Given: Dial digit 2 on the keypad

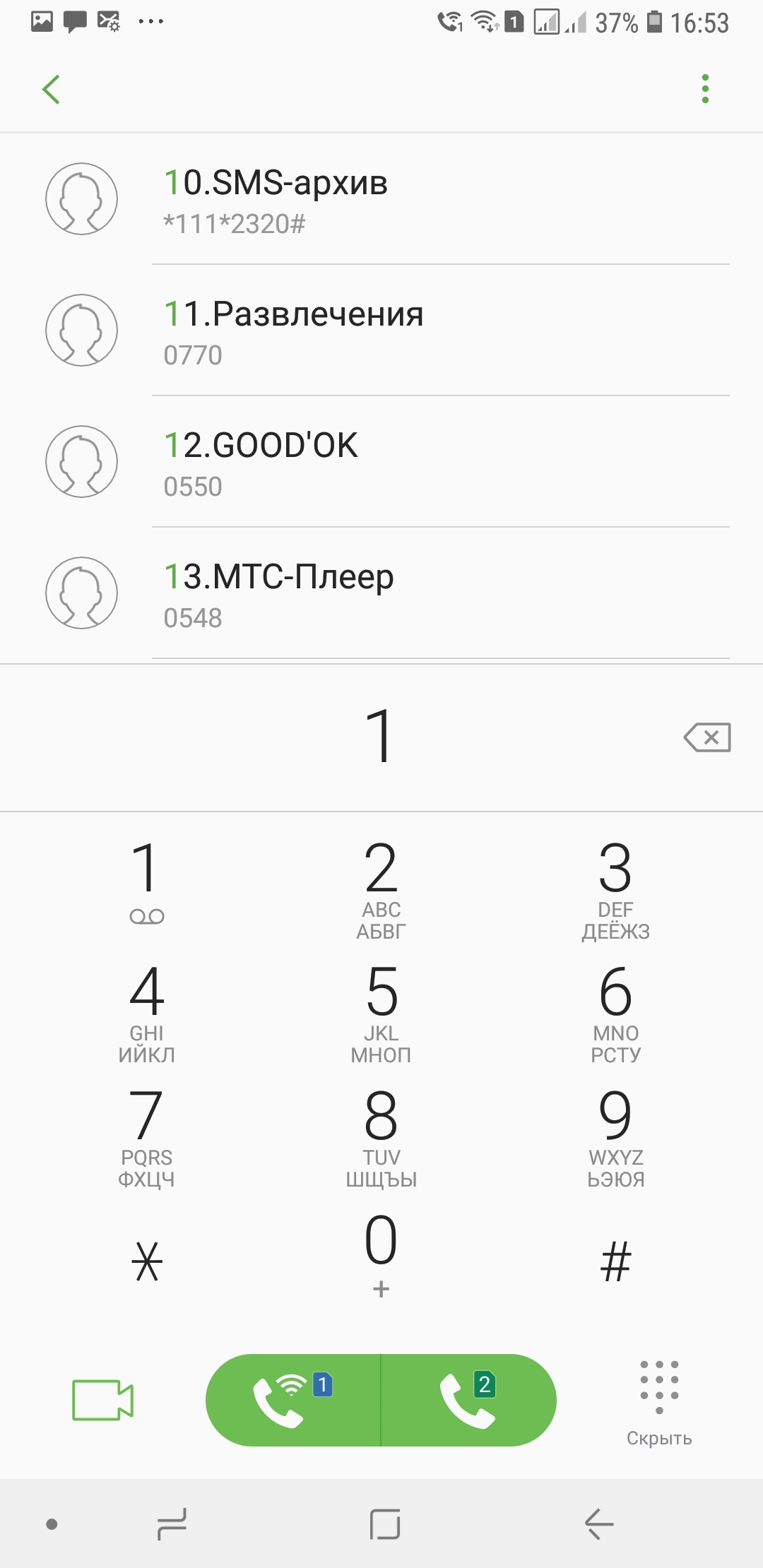Looking at the screenshot, I should 381,887.
